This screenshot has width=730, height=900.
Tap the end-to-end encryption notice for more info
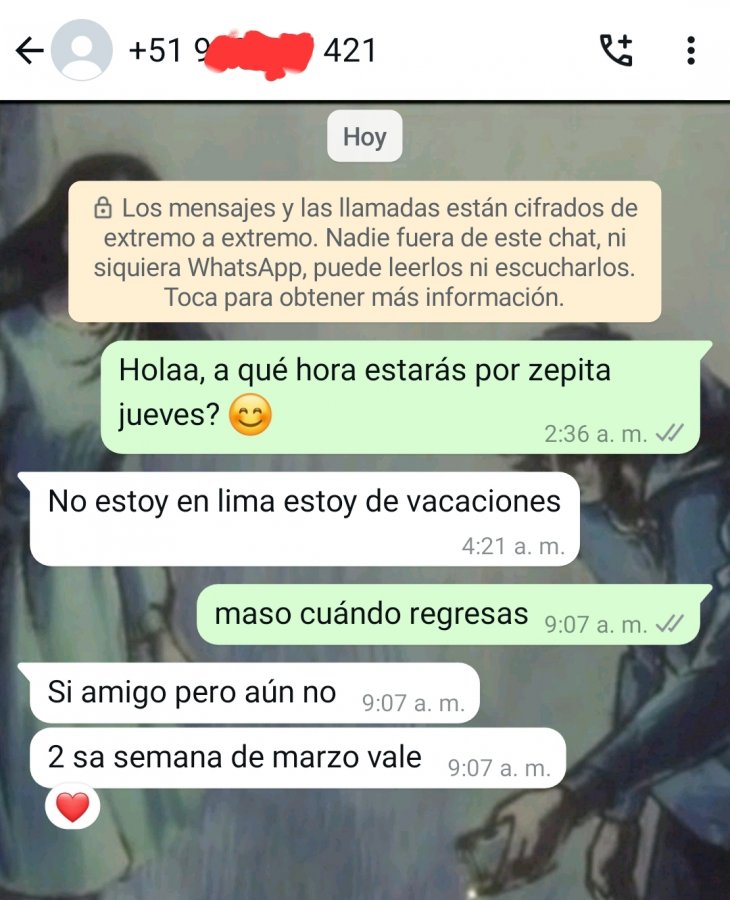pos(364,252)
